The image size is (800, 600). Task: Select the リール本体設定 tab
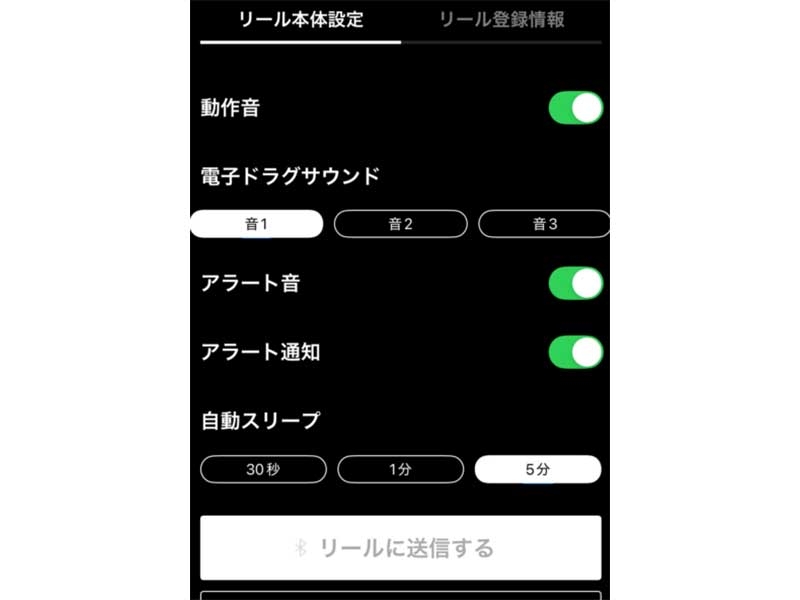[x=301, y=19]
